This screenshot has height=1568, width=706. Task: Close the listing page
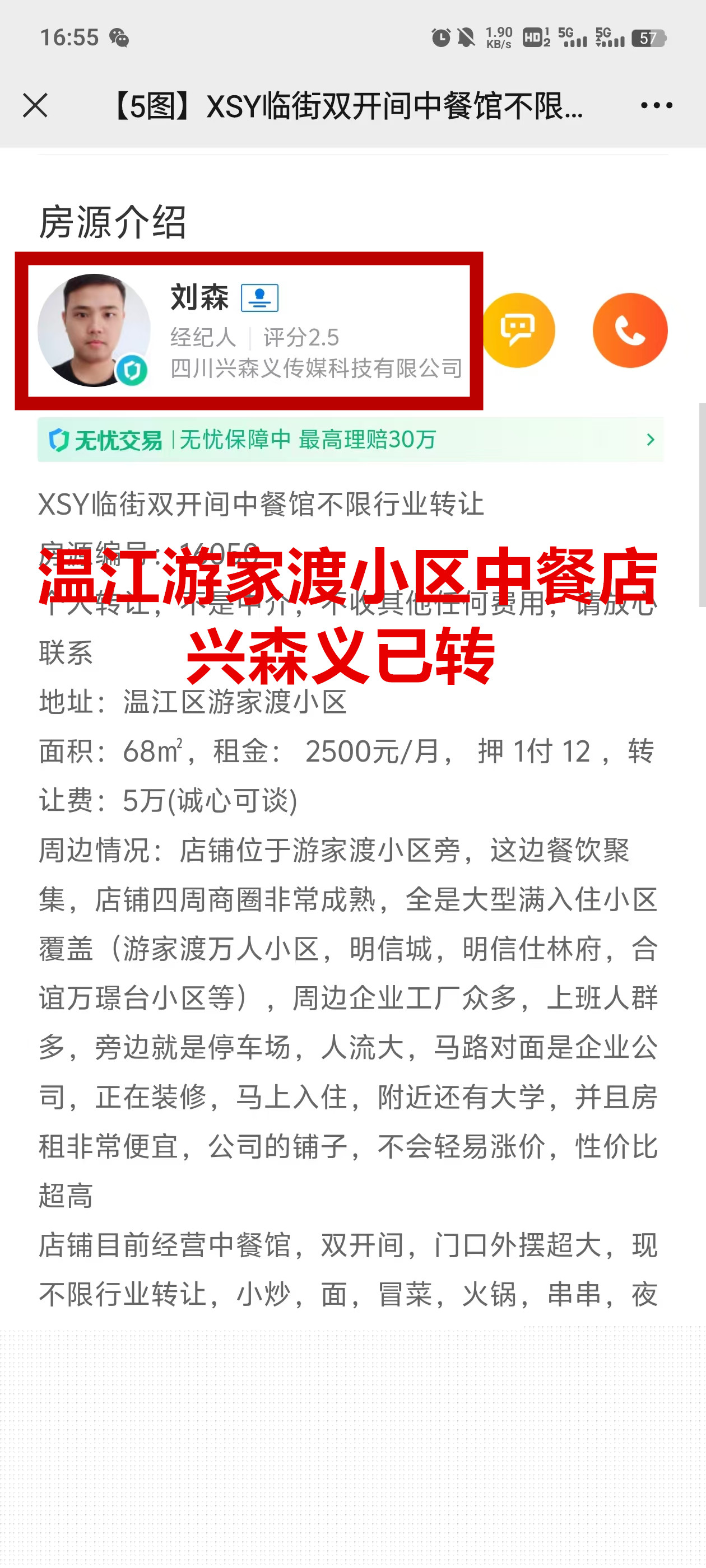point(35,105)
